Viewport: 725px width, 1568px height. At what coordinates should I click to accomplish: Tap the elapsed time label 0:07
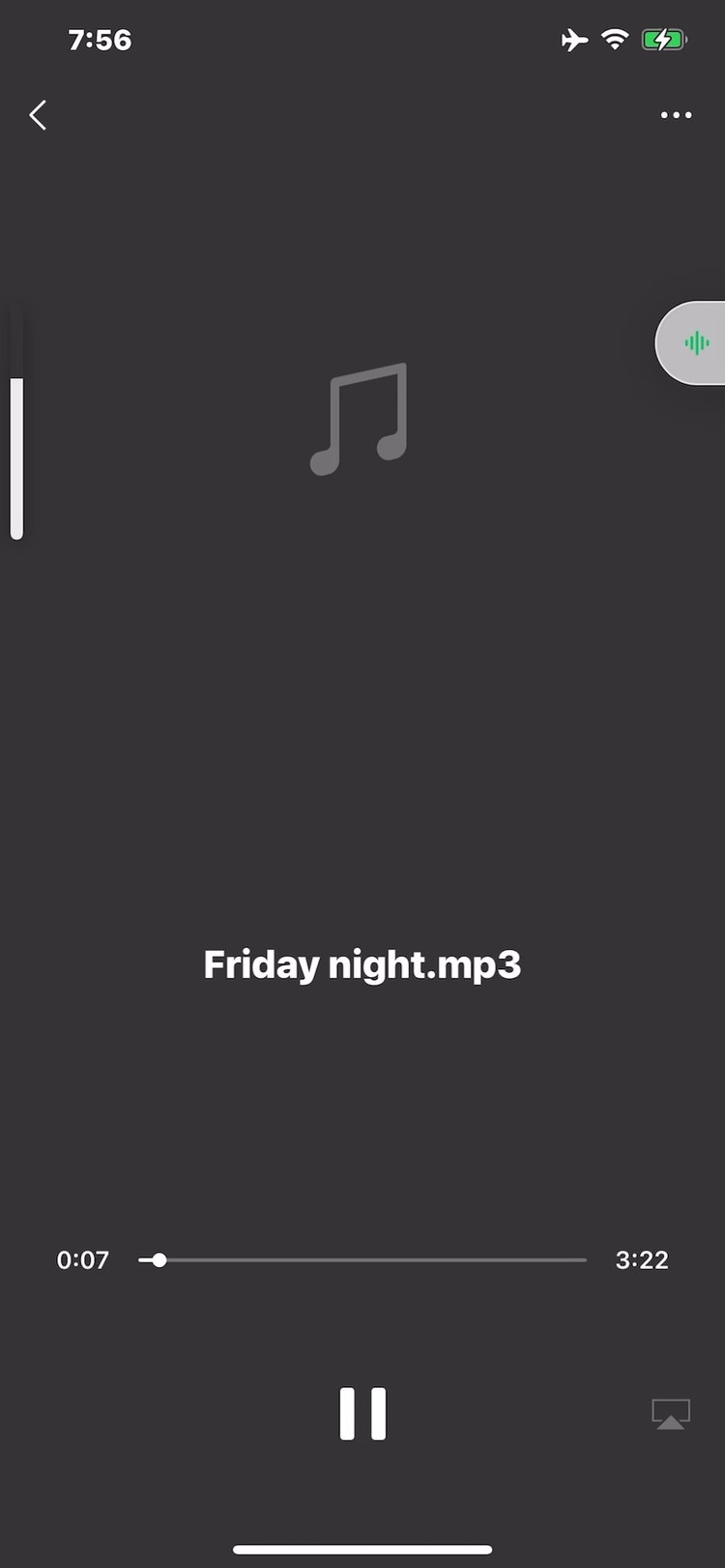83,1259
